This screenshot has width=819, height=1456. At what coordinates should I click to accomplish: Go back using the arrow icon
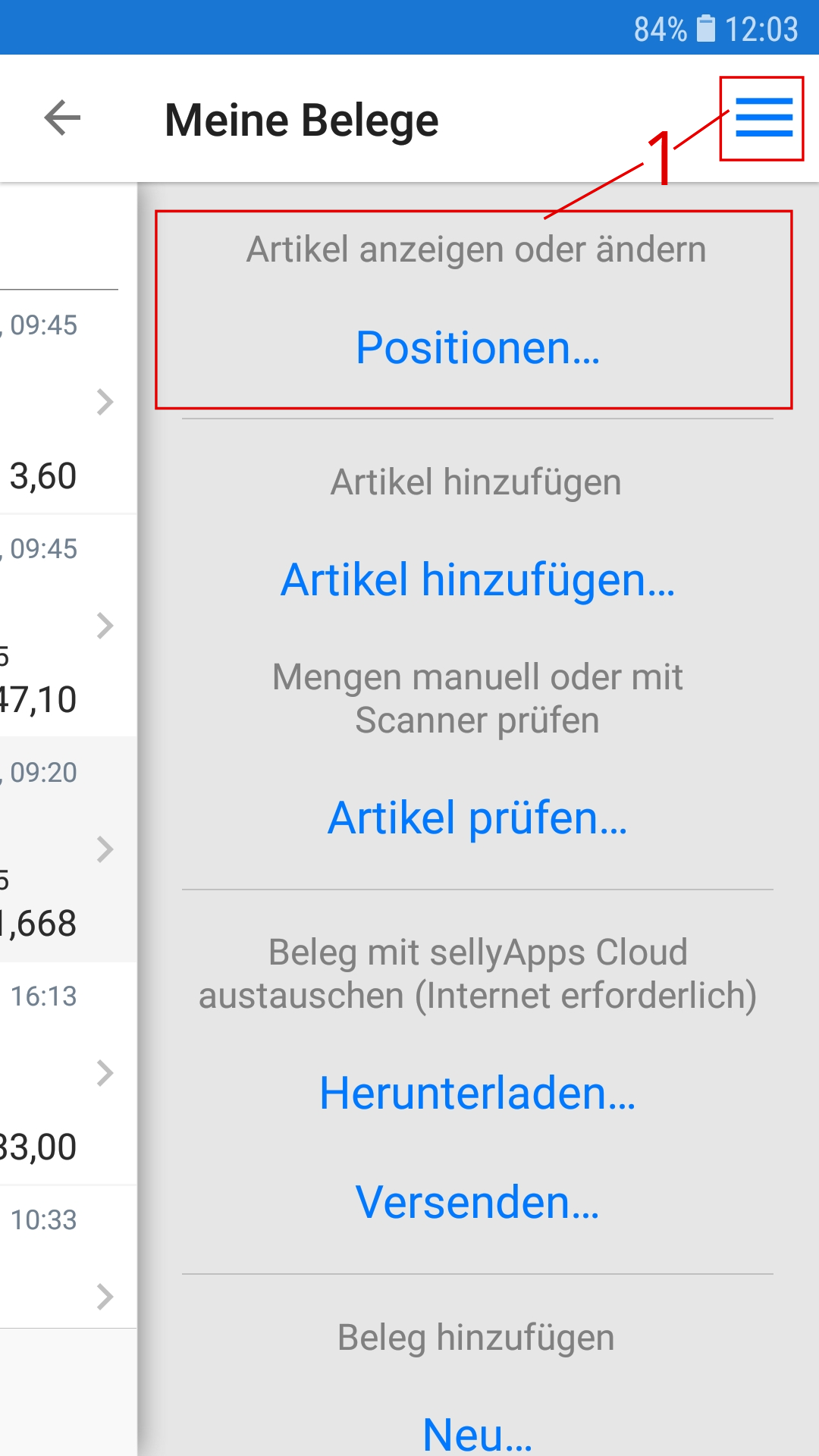pos(62,118)
